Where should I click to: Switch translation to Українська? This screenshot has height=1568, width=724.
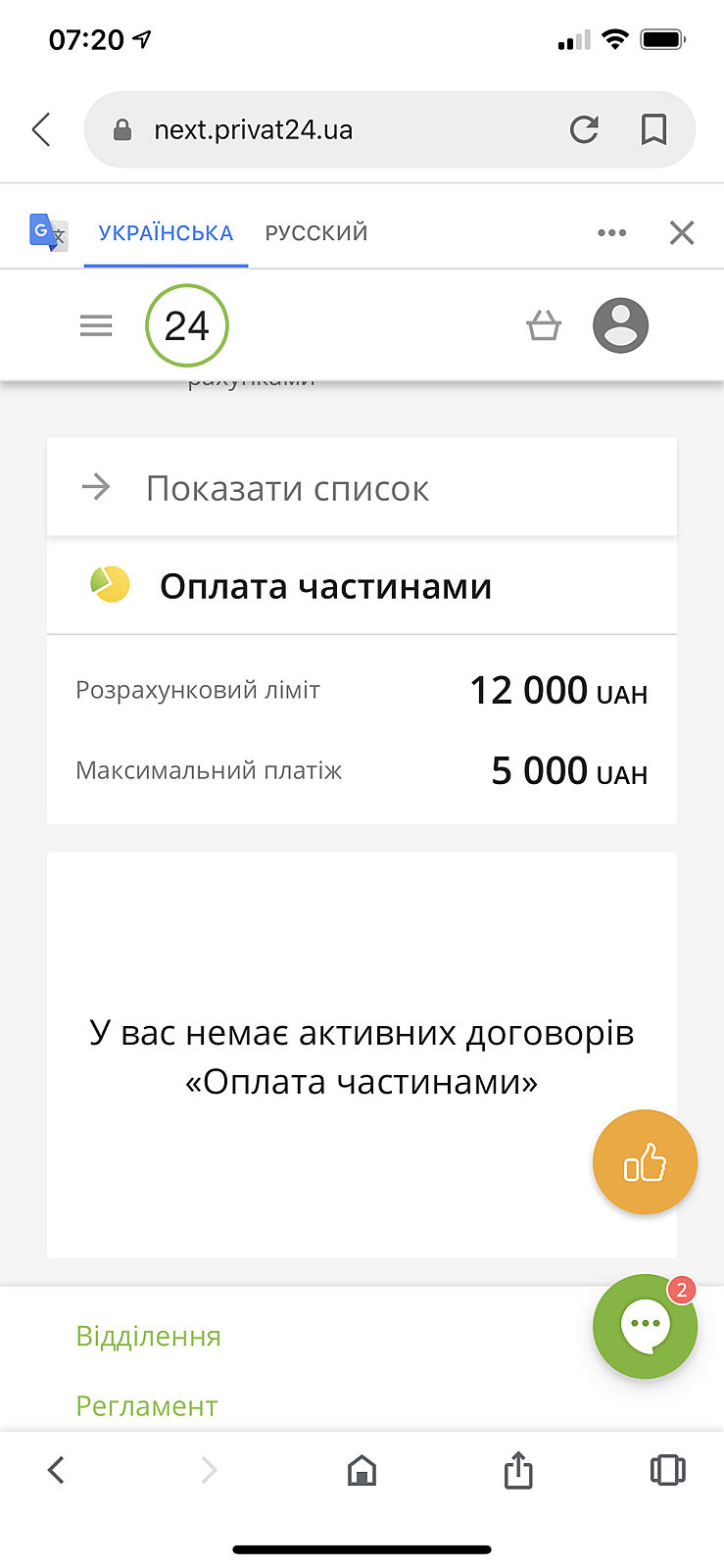click(x=166, y=233)
